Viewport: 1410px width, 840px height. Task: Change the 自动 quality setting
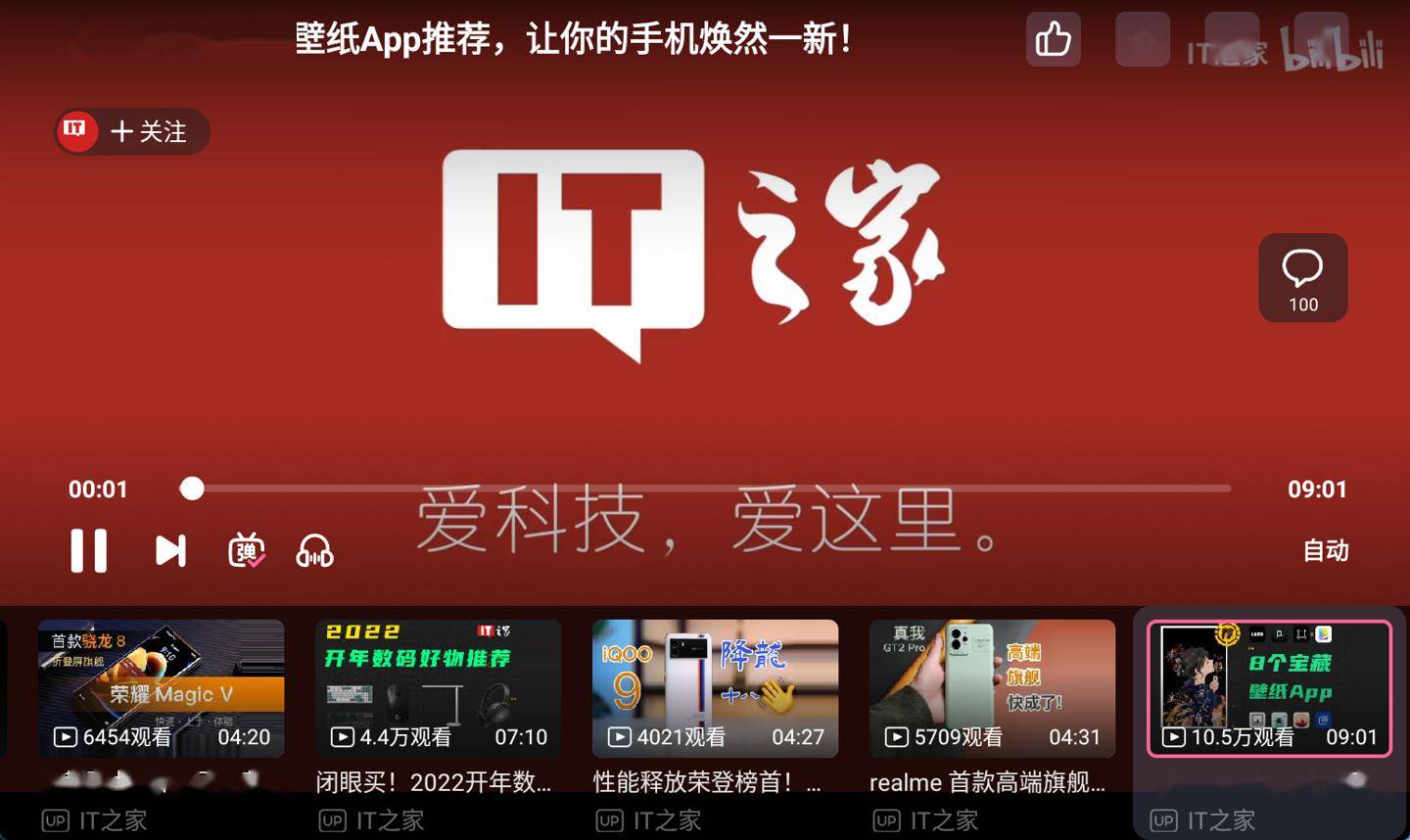pyautogui.click(x=1325, y=550)
